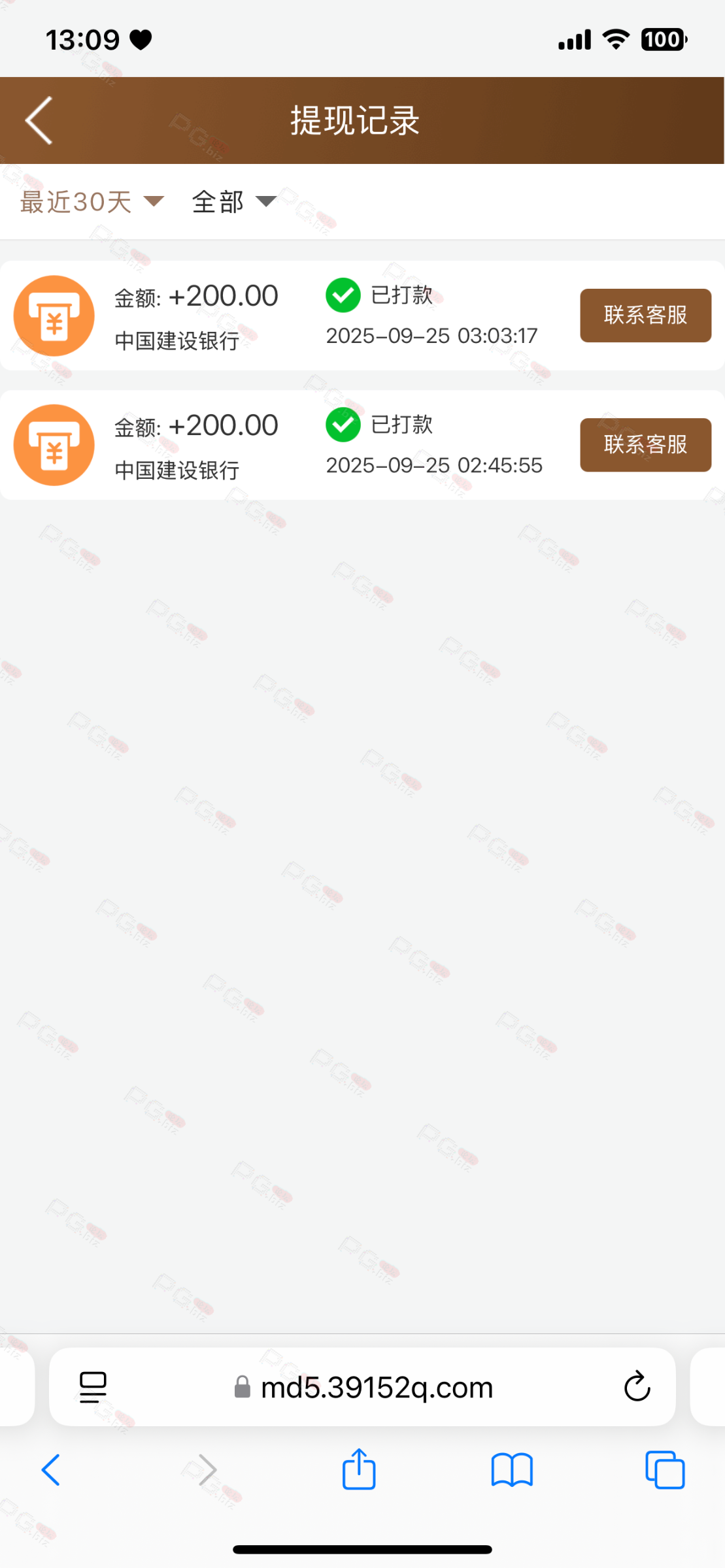The height and width of the screenshot is (1568, 725).
Task: Show all open Safari tabs
Action: point(664,1470)
